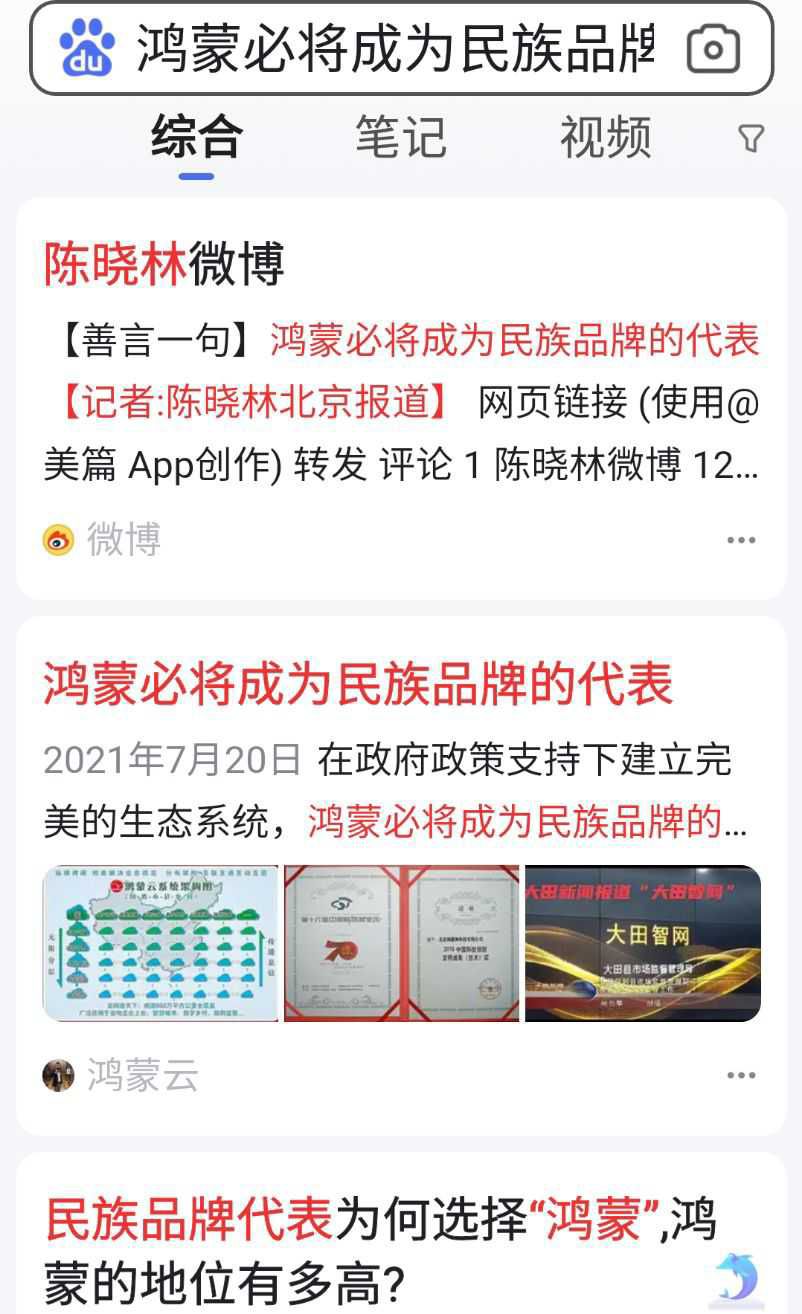This screenshot has width=802, height=1314.
Task: Open more options for the 鸿蒙云 result
Action: [741, 1076]
